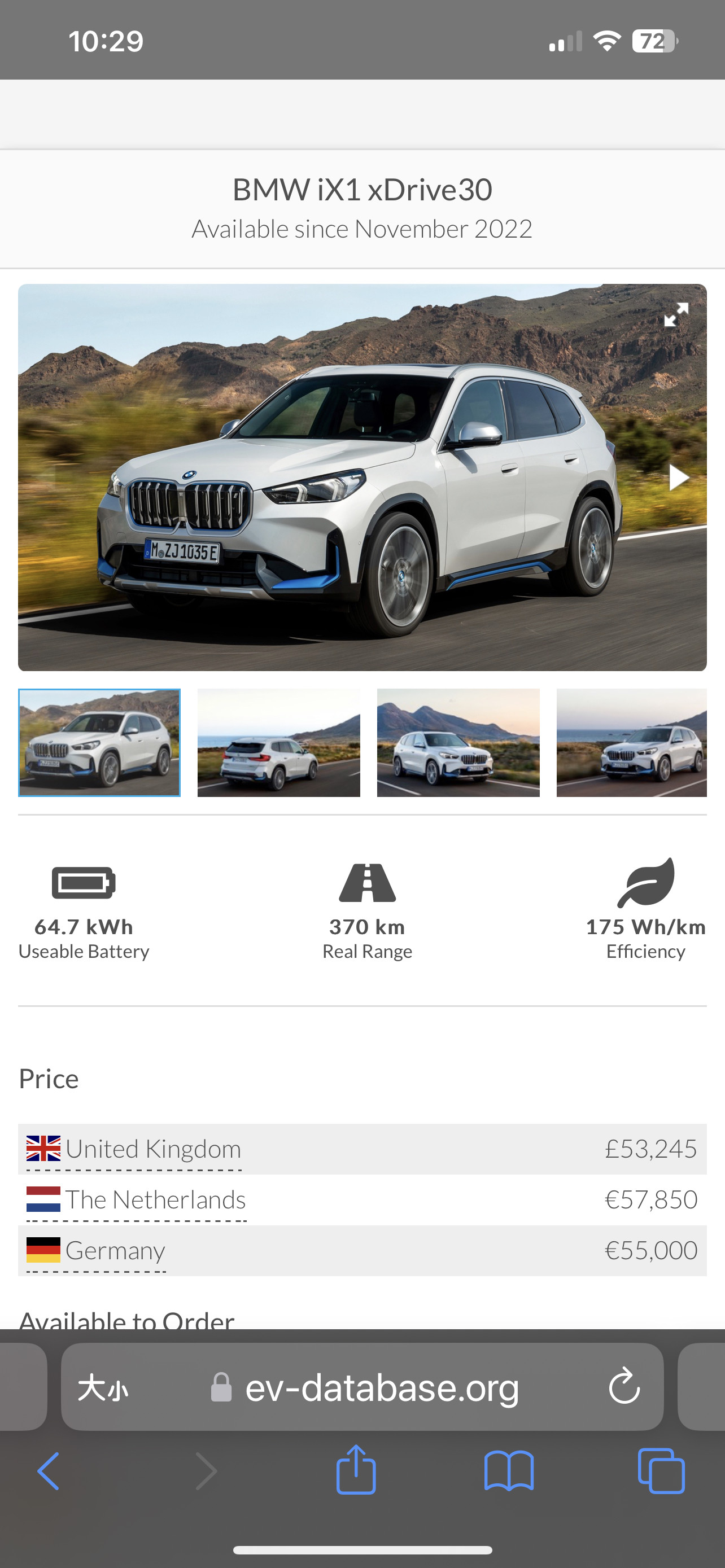This screenshot has height=1568, width=725.
Task: Open the Germany price link
Action: point(115,1250)
